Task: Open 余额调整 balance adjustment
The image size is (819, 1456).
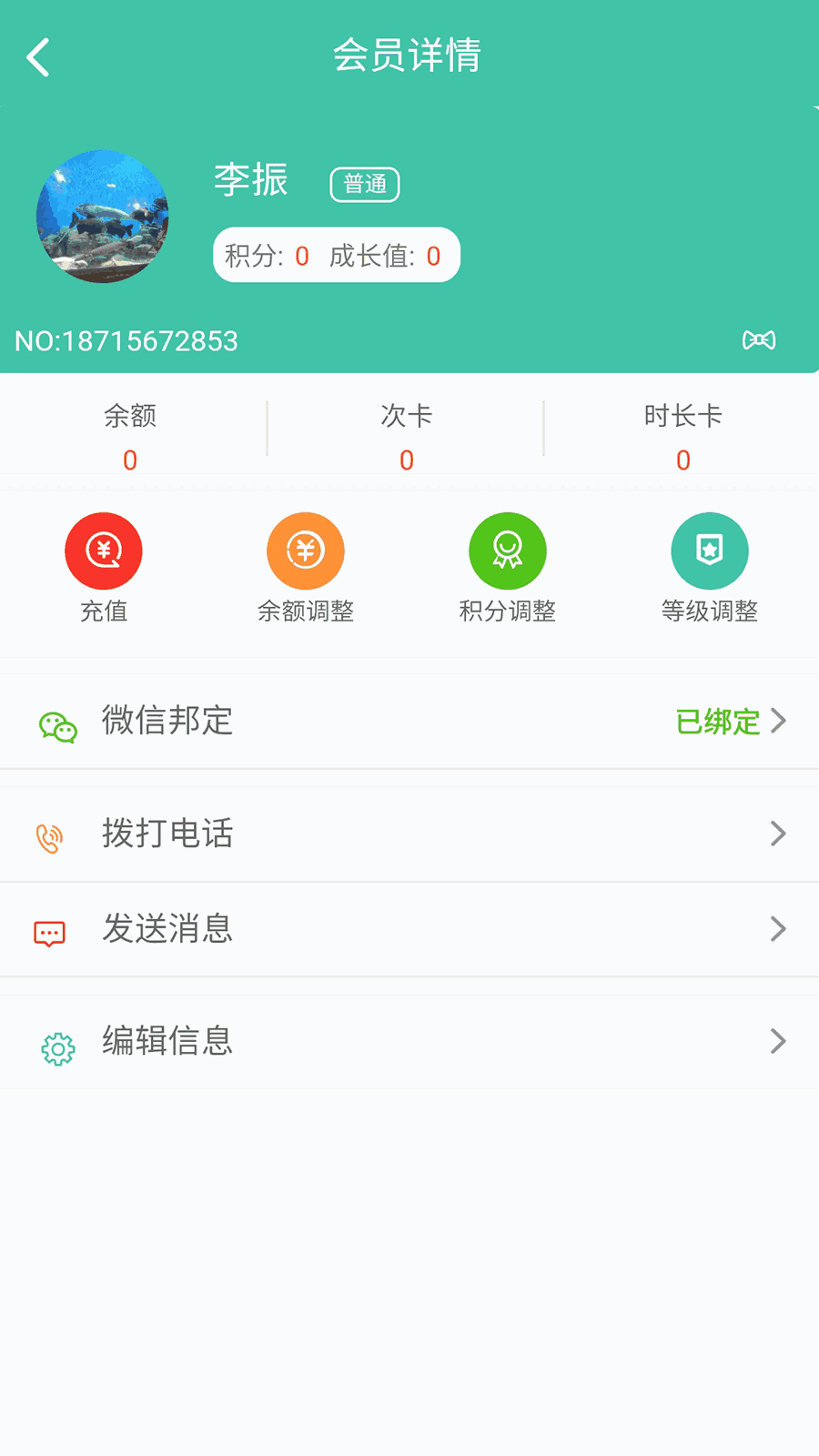Action: 306,551
